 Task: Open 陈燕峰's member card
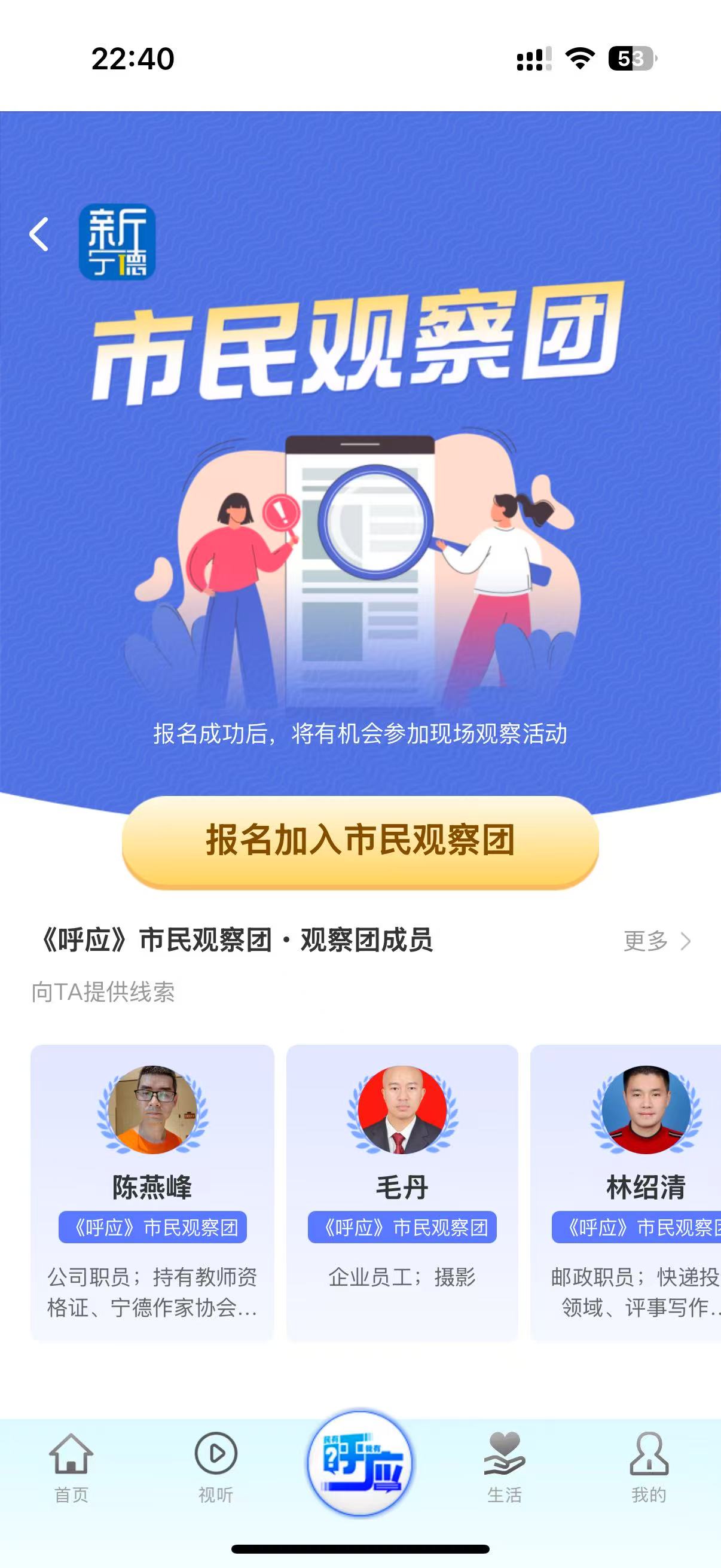click(152, 1192)
